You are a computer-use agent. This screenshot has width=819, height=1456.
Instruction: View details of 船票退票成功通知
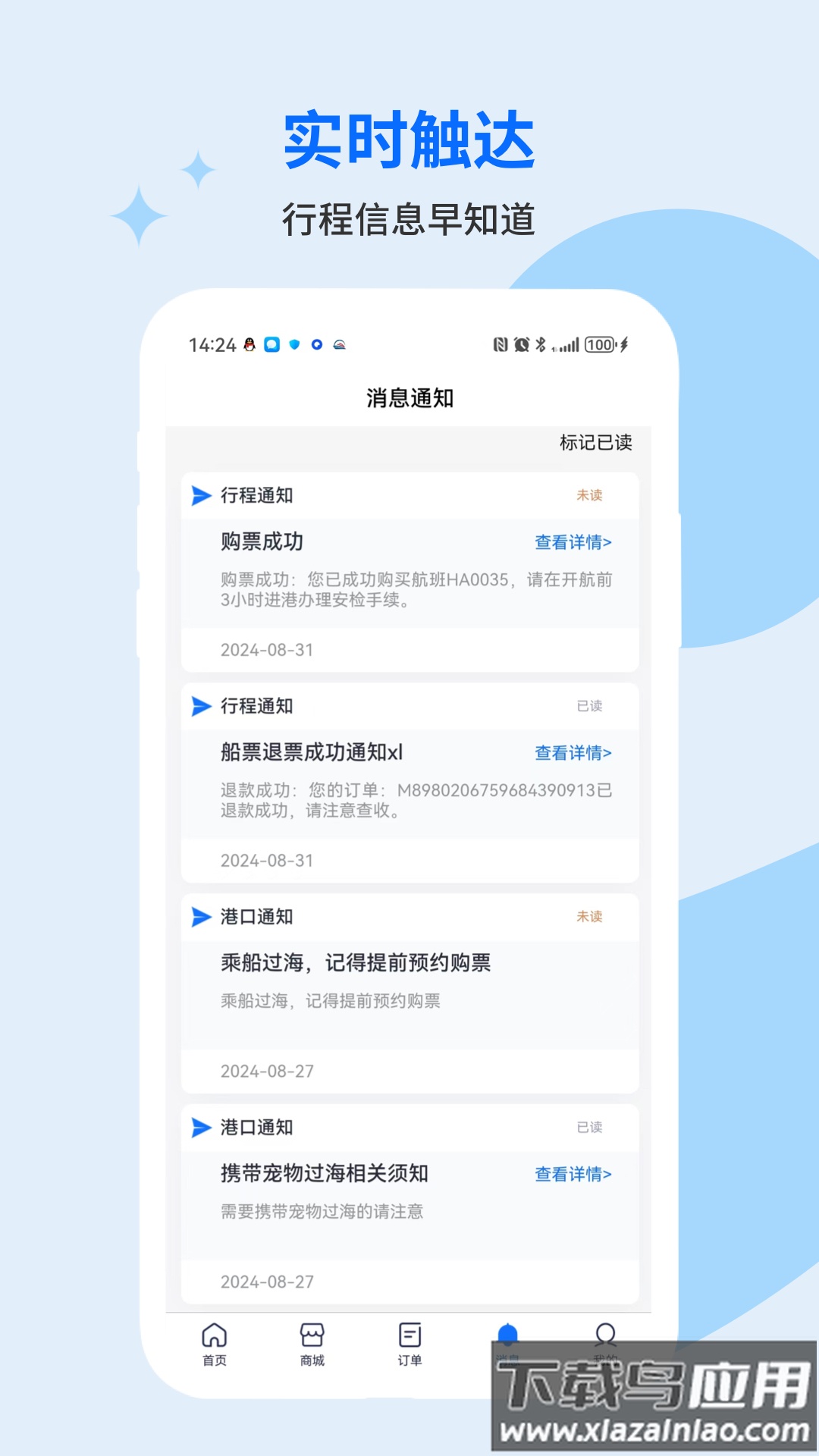[x=574, y=753]
